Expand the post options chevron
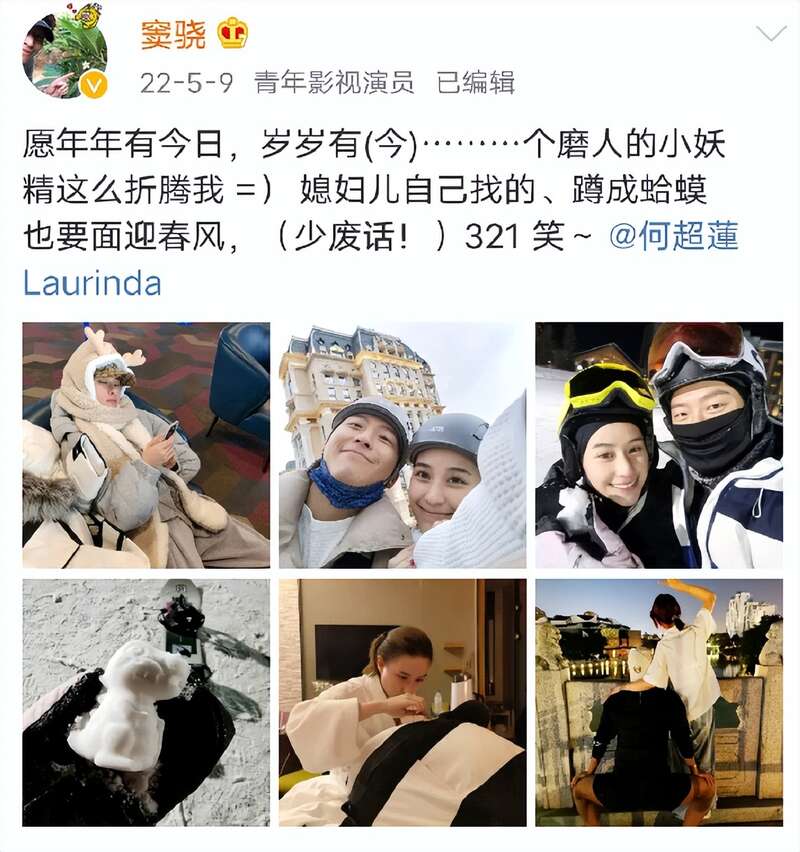 tap(770, 34)
